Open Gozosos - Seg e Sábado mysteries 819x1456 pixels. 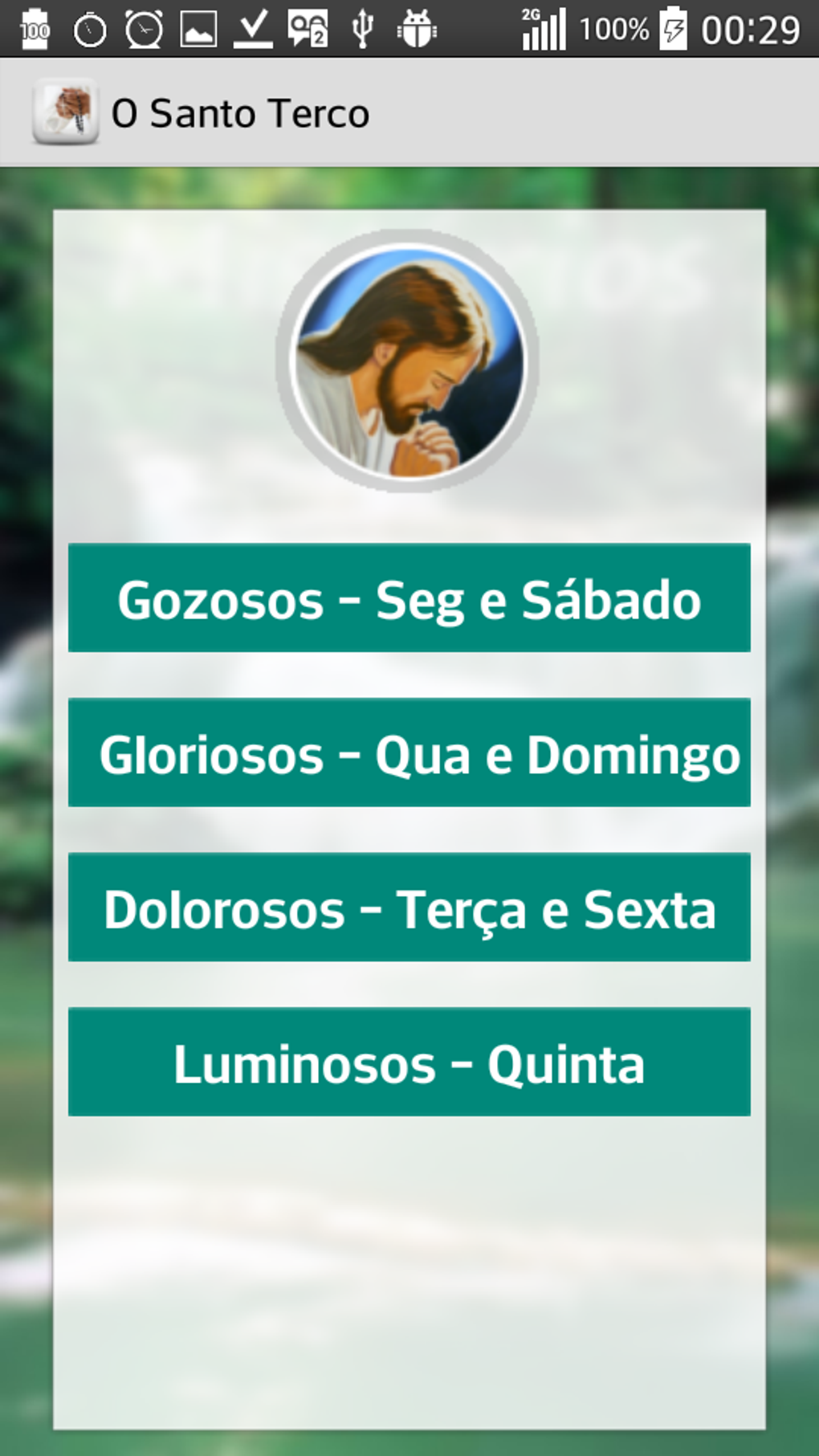pos(409,598)
